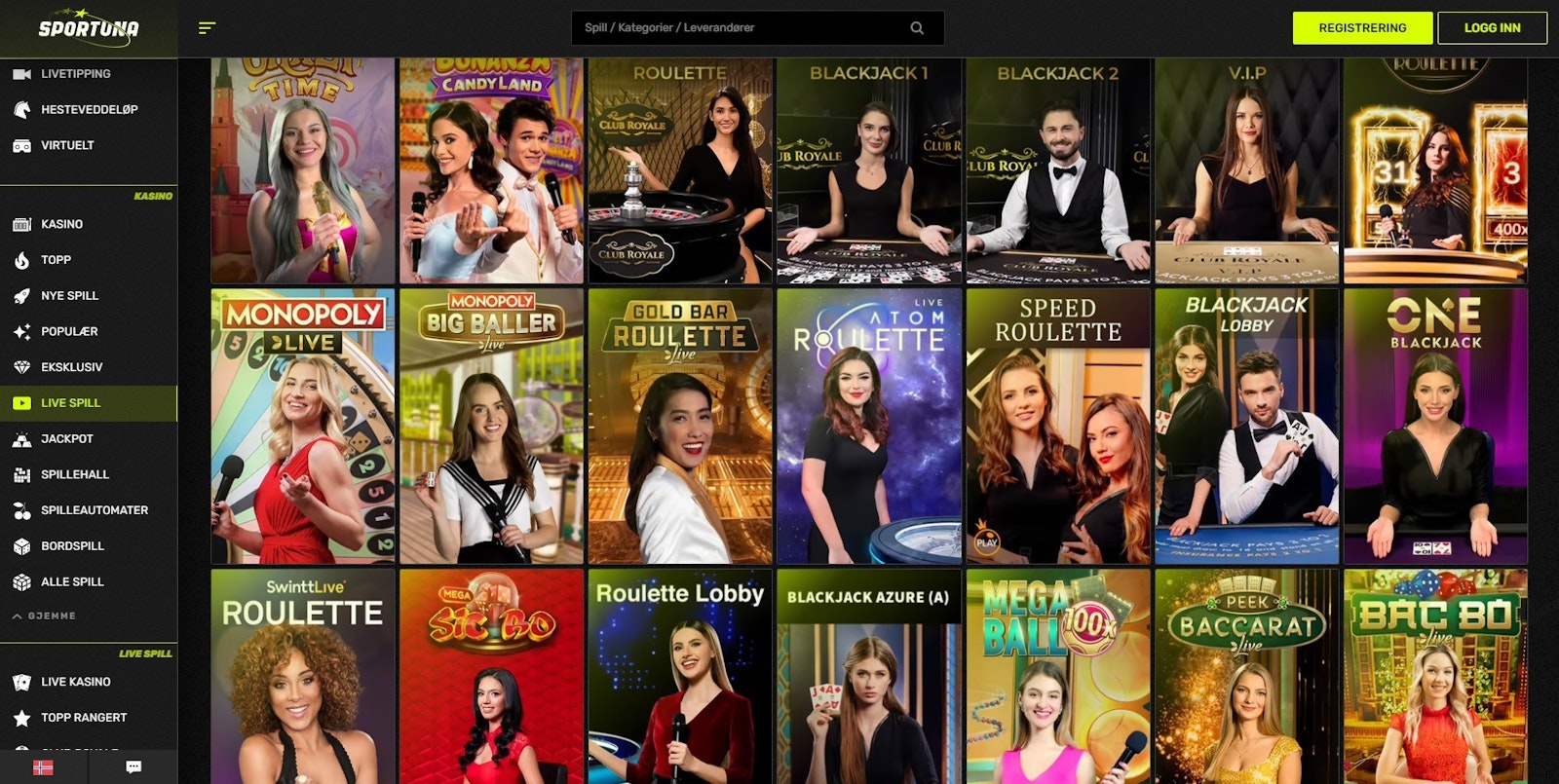
Task: Open the Blackjack 1 table
Action: click(x=868, y=170)
